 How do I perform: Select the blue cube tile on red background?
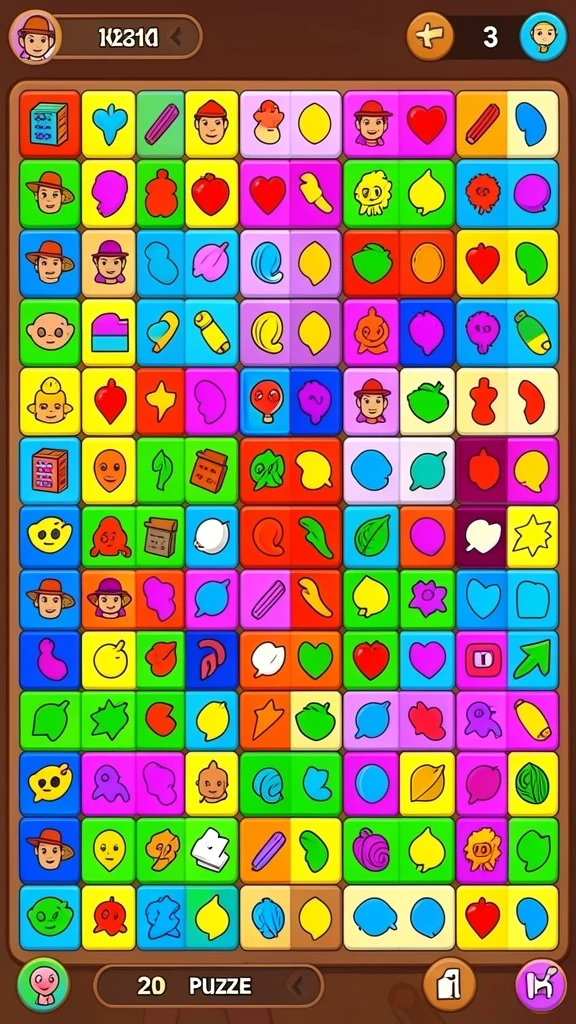click(x=50, y=123)
